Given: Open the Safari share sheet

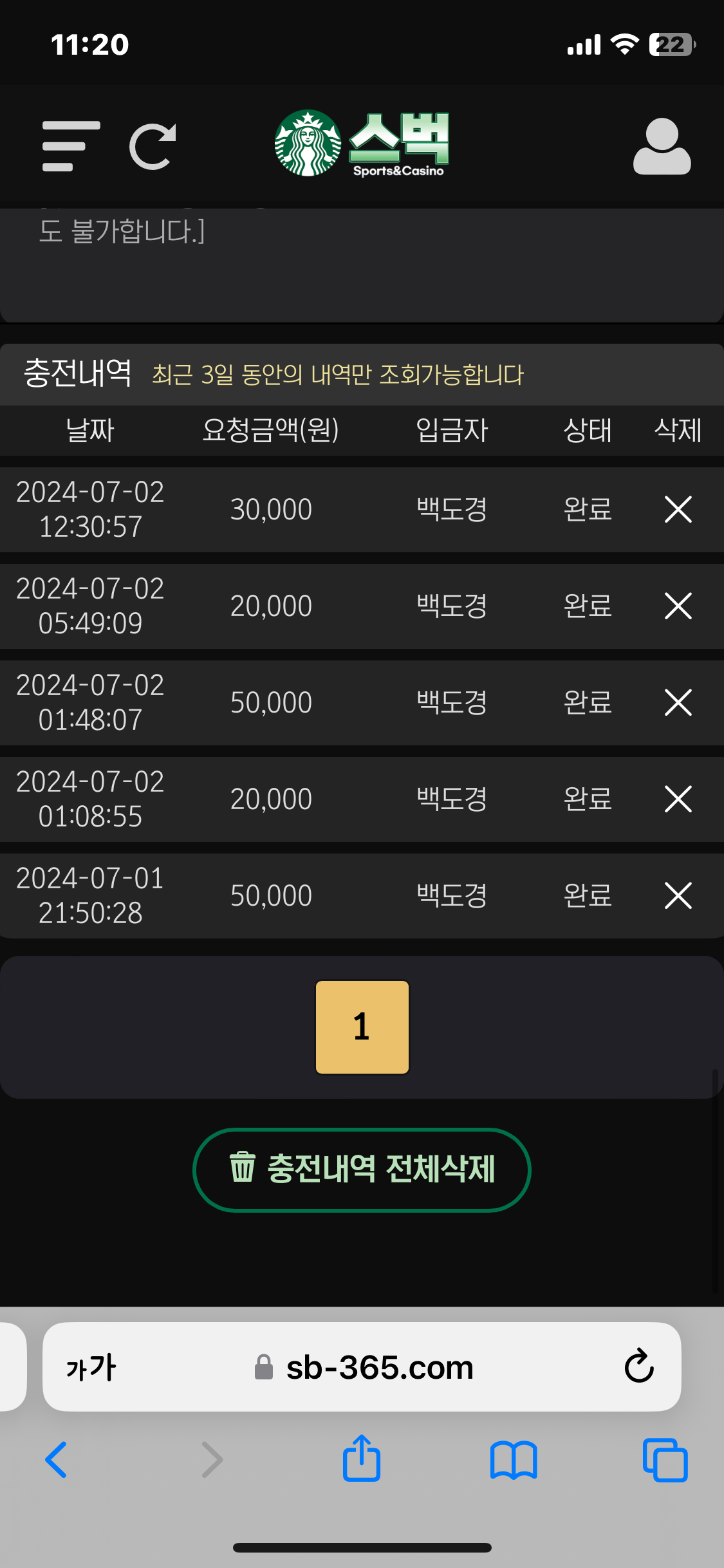Looking at the screenshot, I should point(362,1459).
